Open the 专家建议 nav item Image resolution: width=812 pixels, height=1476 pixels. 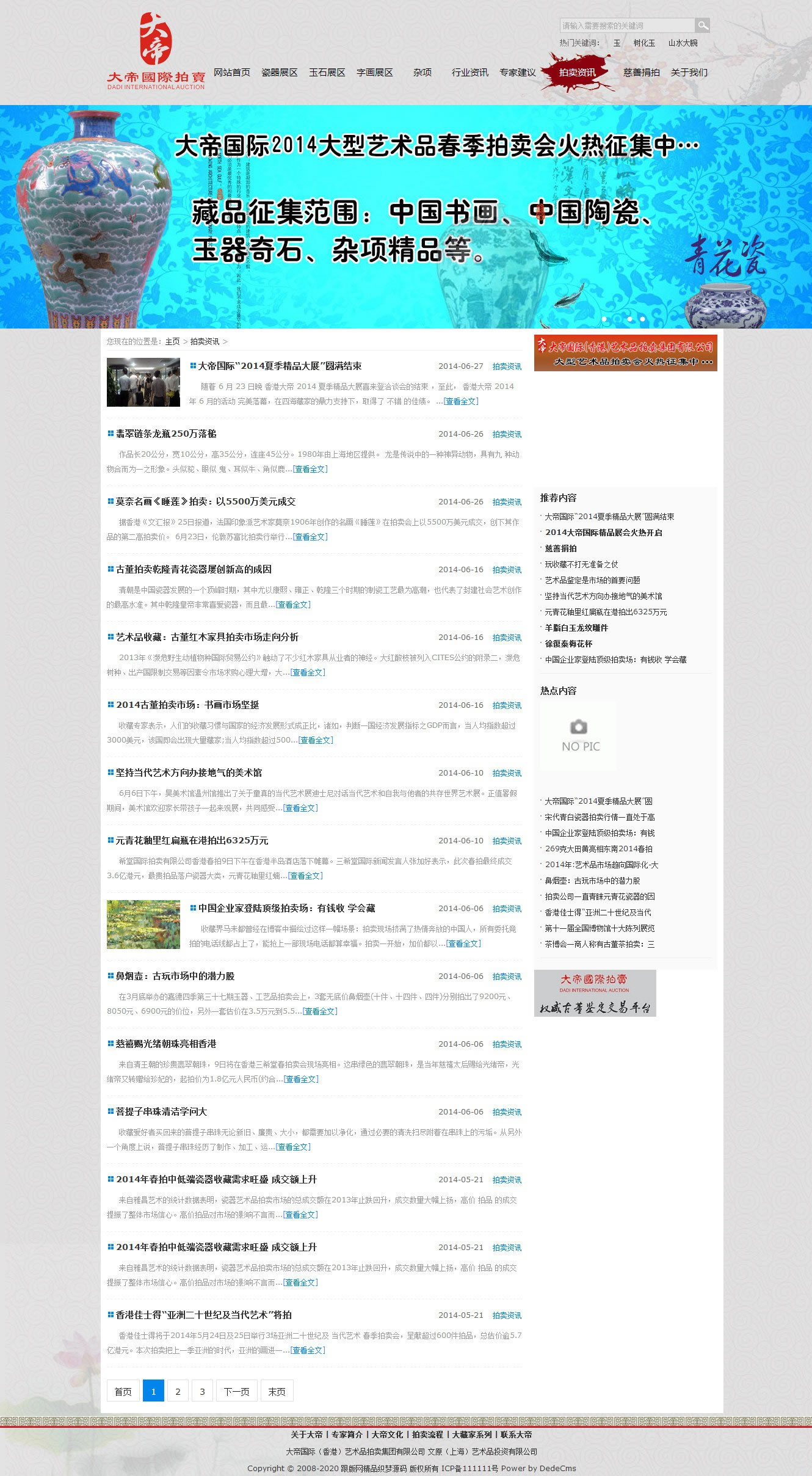[518, 73]
